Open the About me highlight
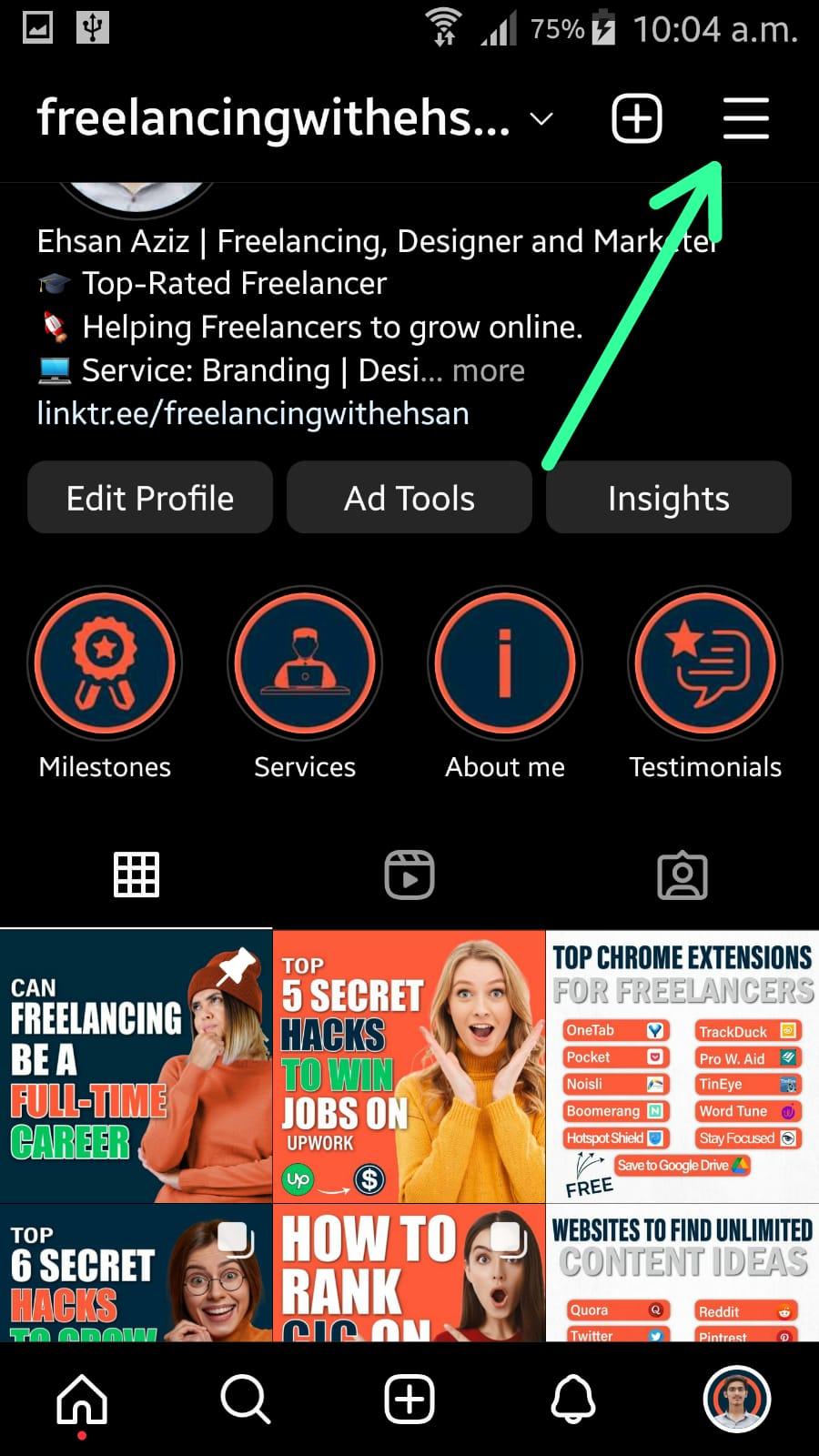Viewport: 819px width, 1456px height. (x=505, y=664)
